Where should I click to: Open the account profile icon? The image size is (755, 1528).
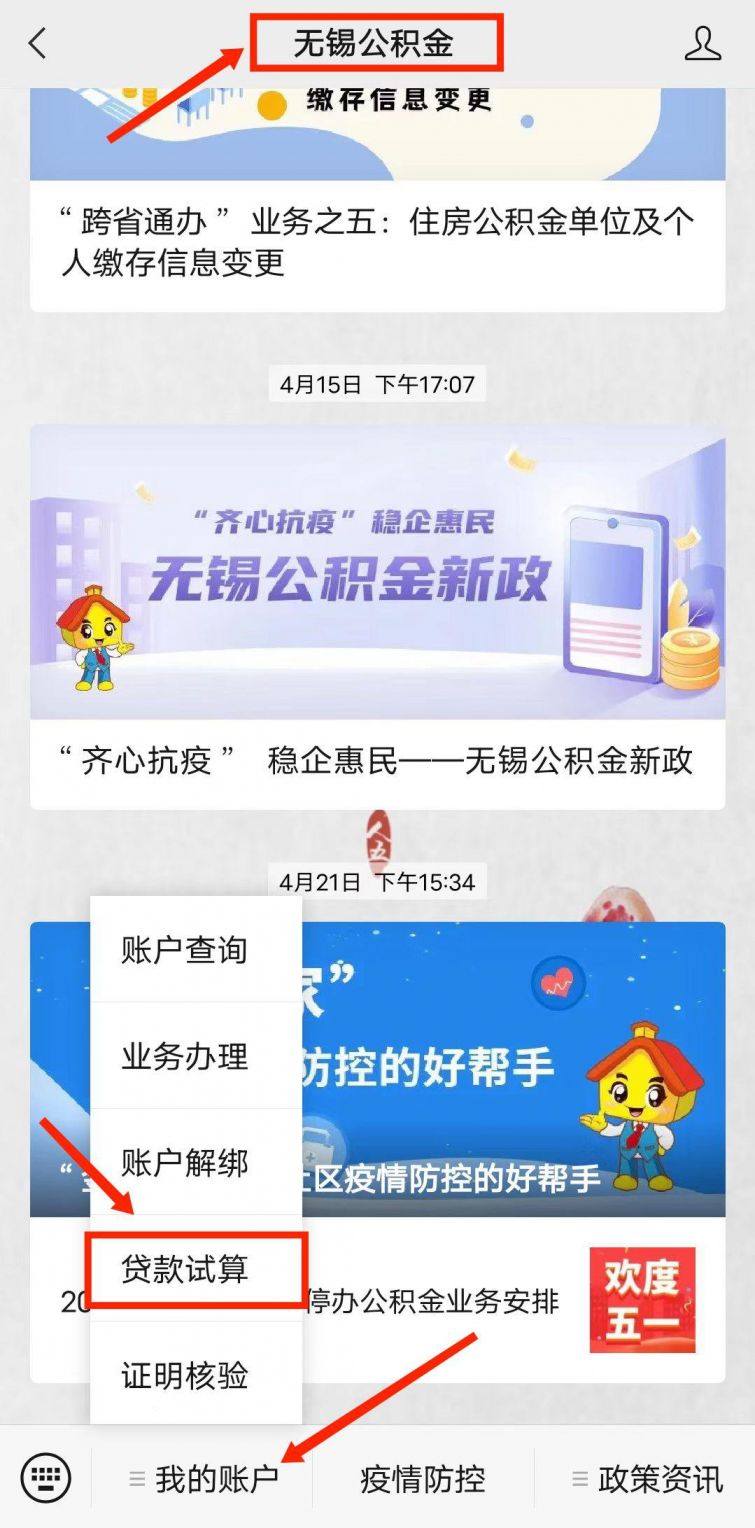(x=702, y=43)
